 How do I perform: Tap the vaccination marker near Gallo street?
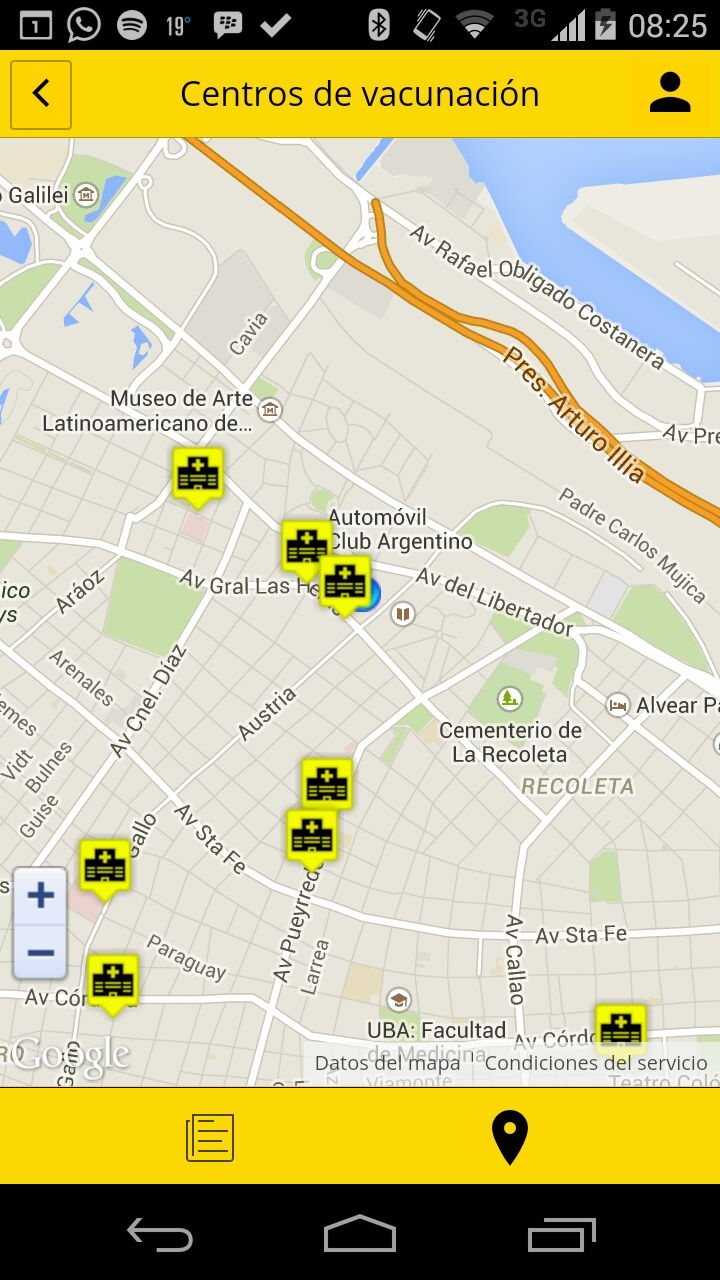click(105, 866)
